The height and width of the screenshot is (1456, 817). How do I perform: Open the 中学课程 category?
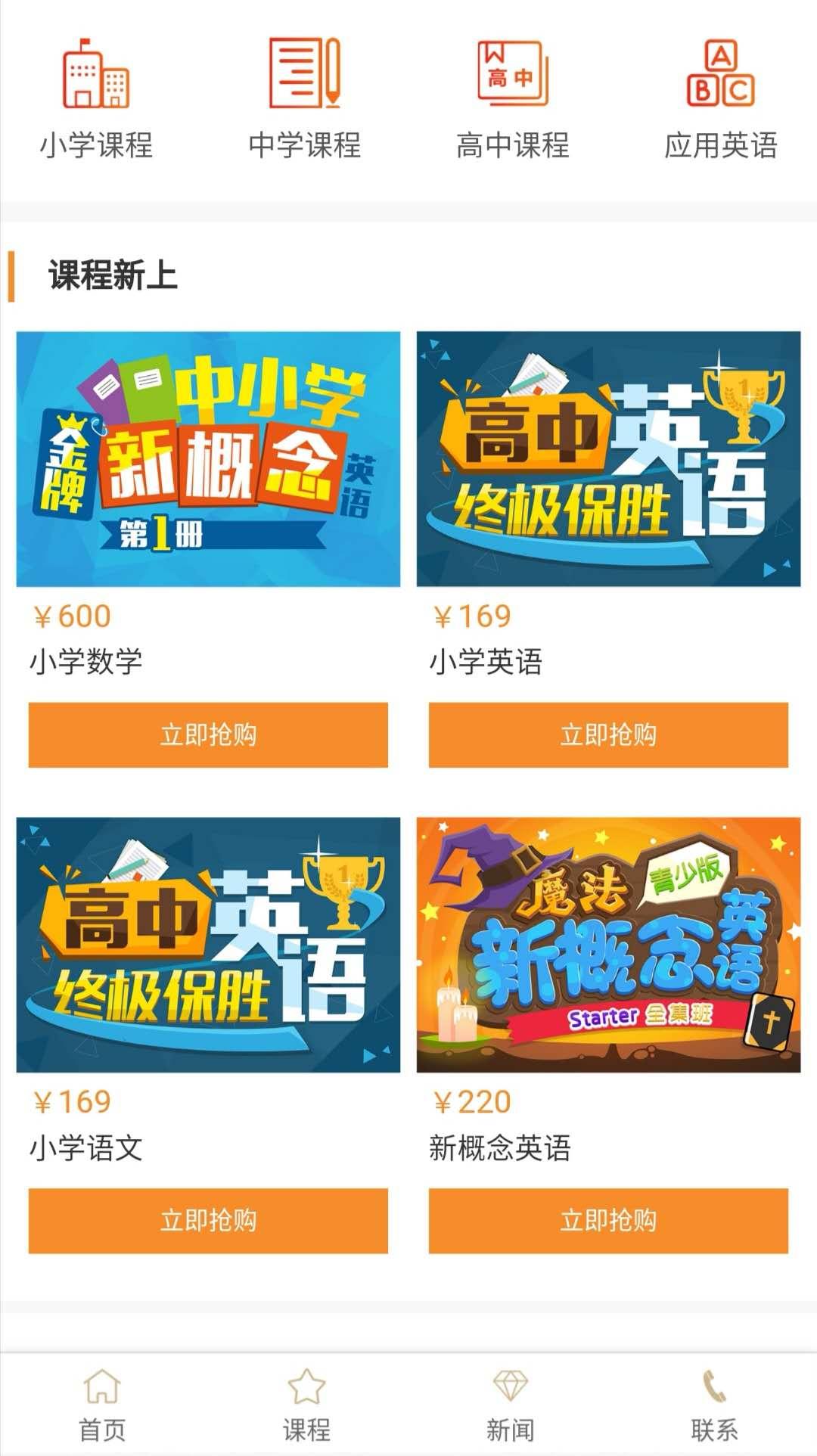(x=305, y=98)
